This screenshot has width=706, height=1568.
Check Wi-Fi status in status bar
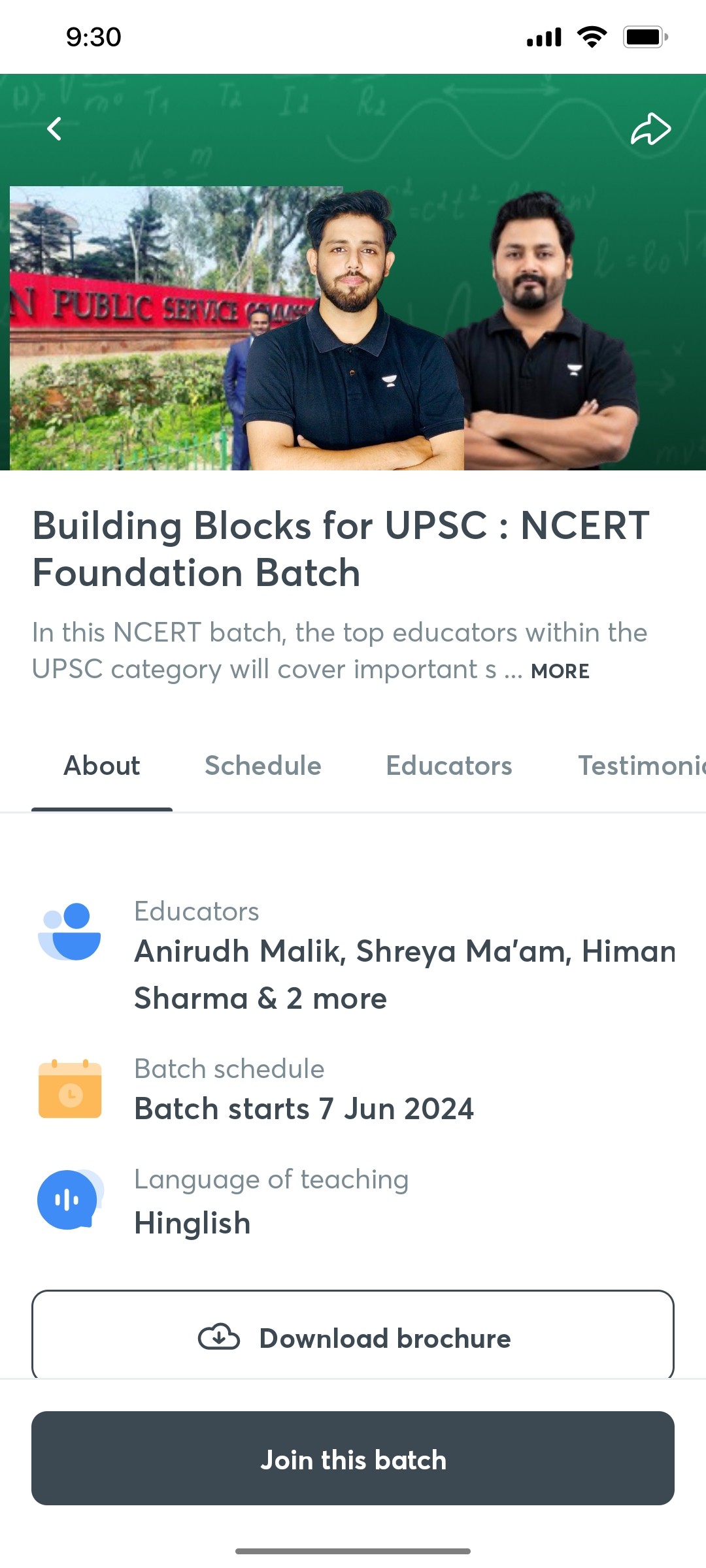(590, 37)
